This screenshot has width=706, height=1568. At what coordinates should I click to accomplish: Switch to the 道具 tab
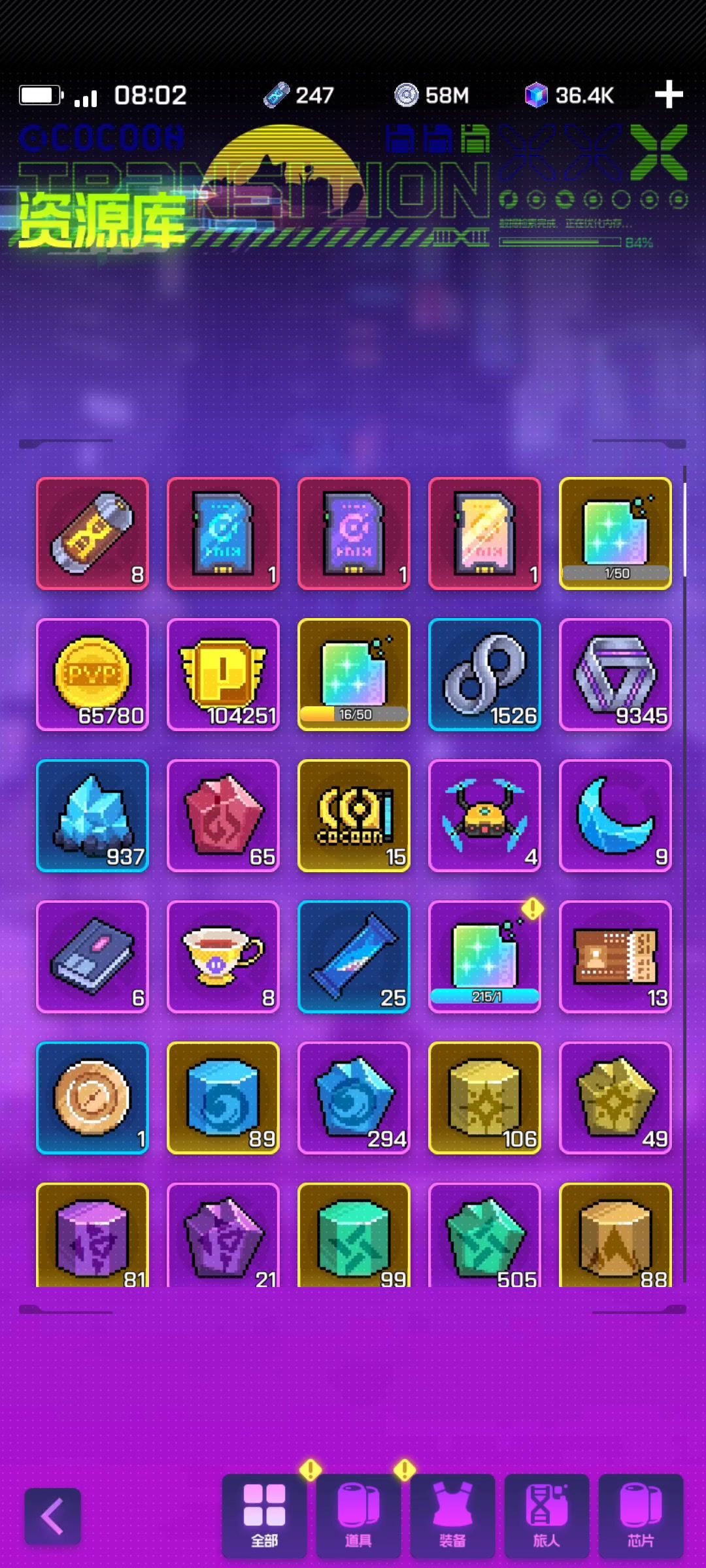point(358,1515)
